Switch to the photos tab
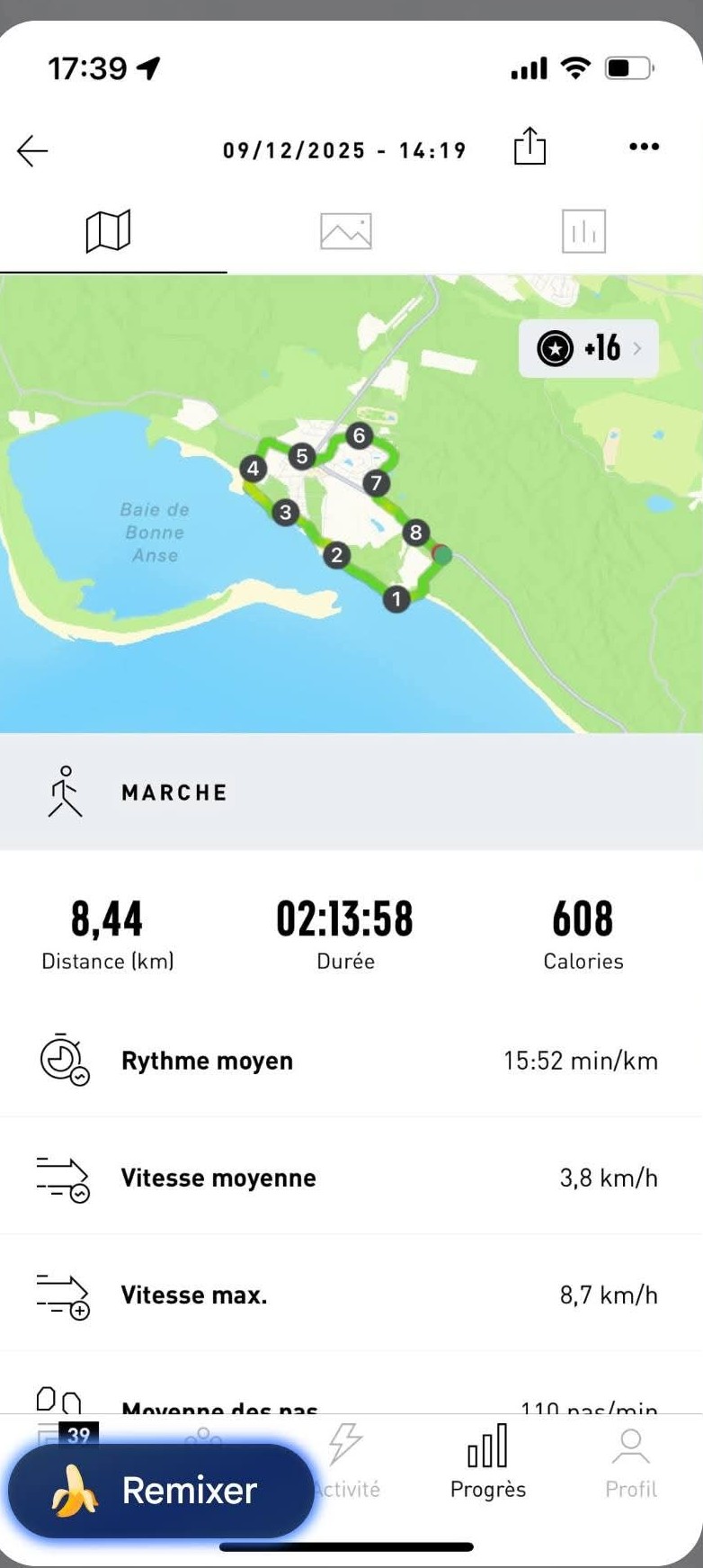 click(346, 232)
